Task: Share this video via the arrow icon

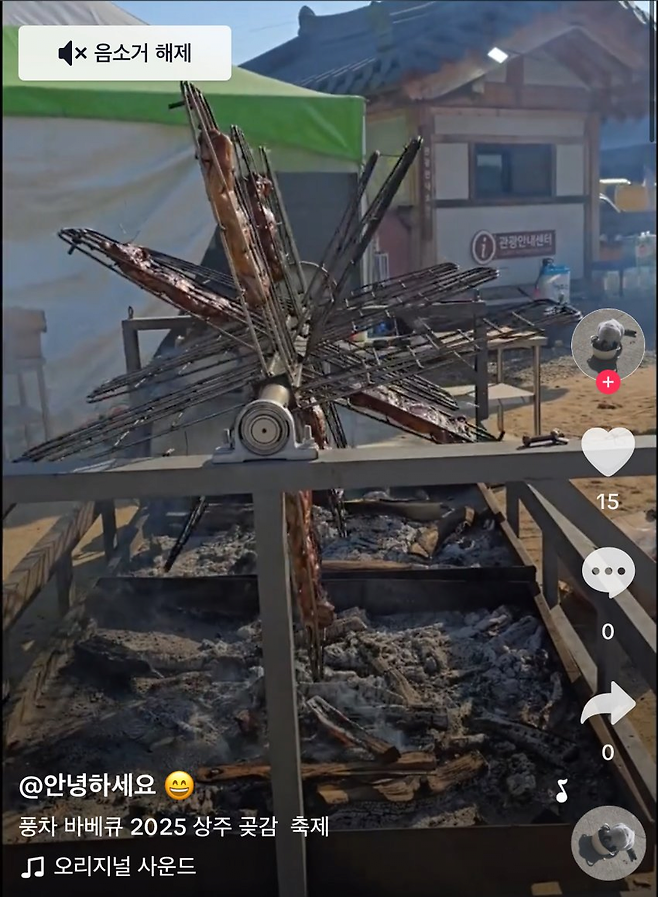Action: tap(608, 704)
